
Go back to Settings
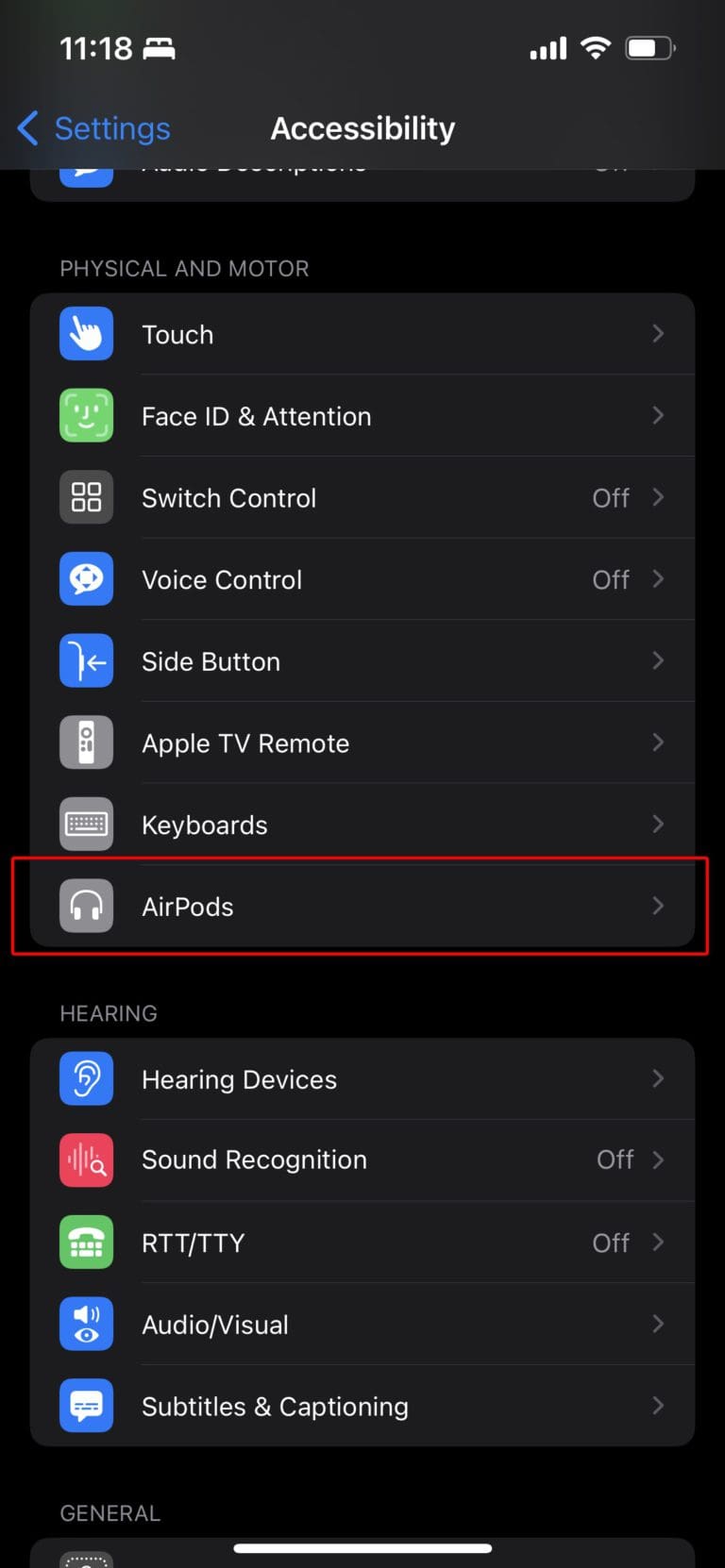pyautogui.click(x=93, y=128)
